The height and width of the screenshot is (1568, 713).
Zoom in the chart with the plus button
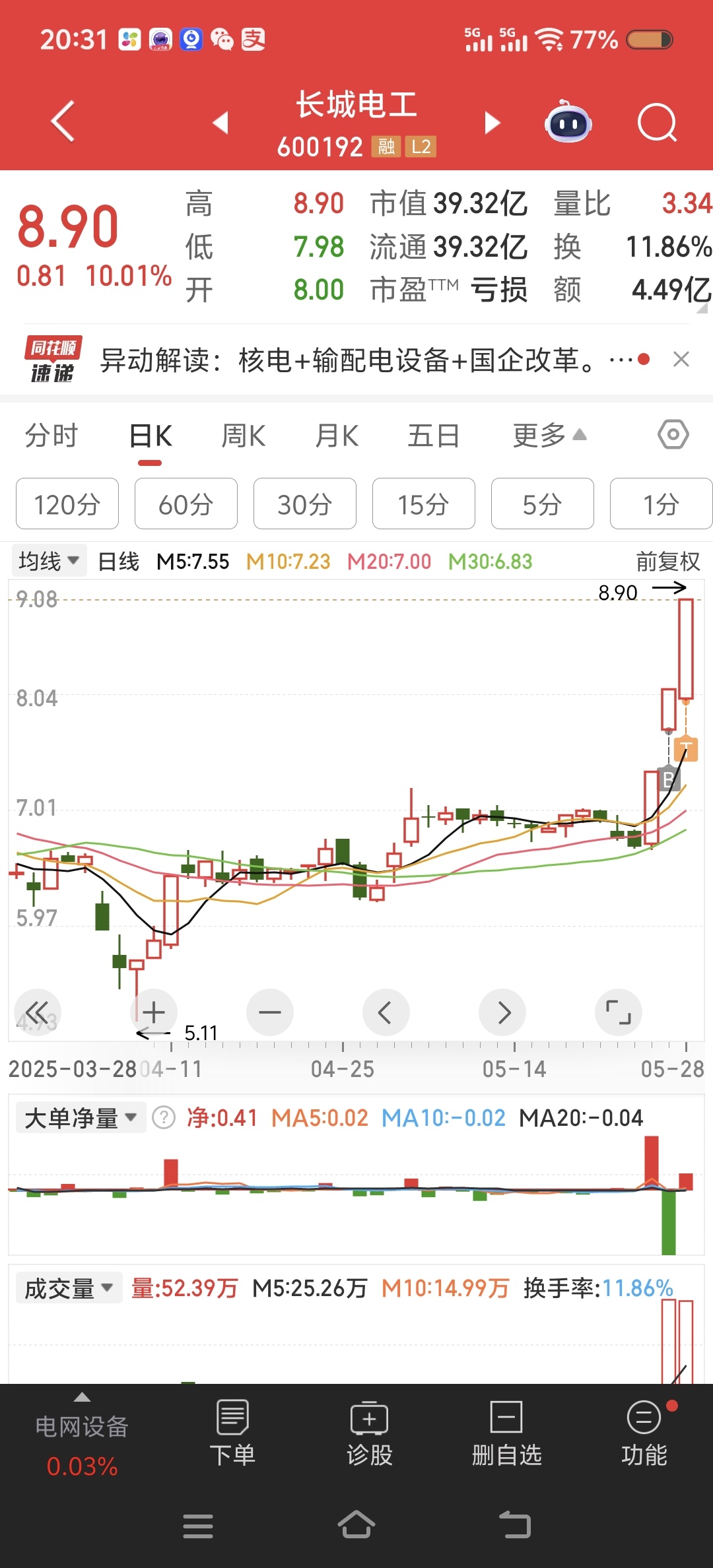click(154, 1012)
